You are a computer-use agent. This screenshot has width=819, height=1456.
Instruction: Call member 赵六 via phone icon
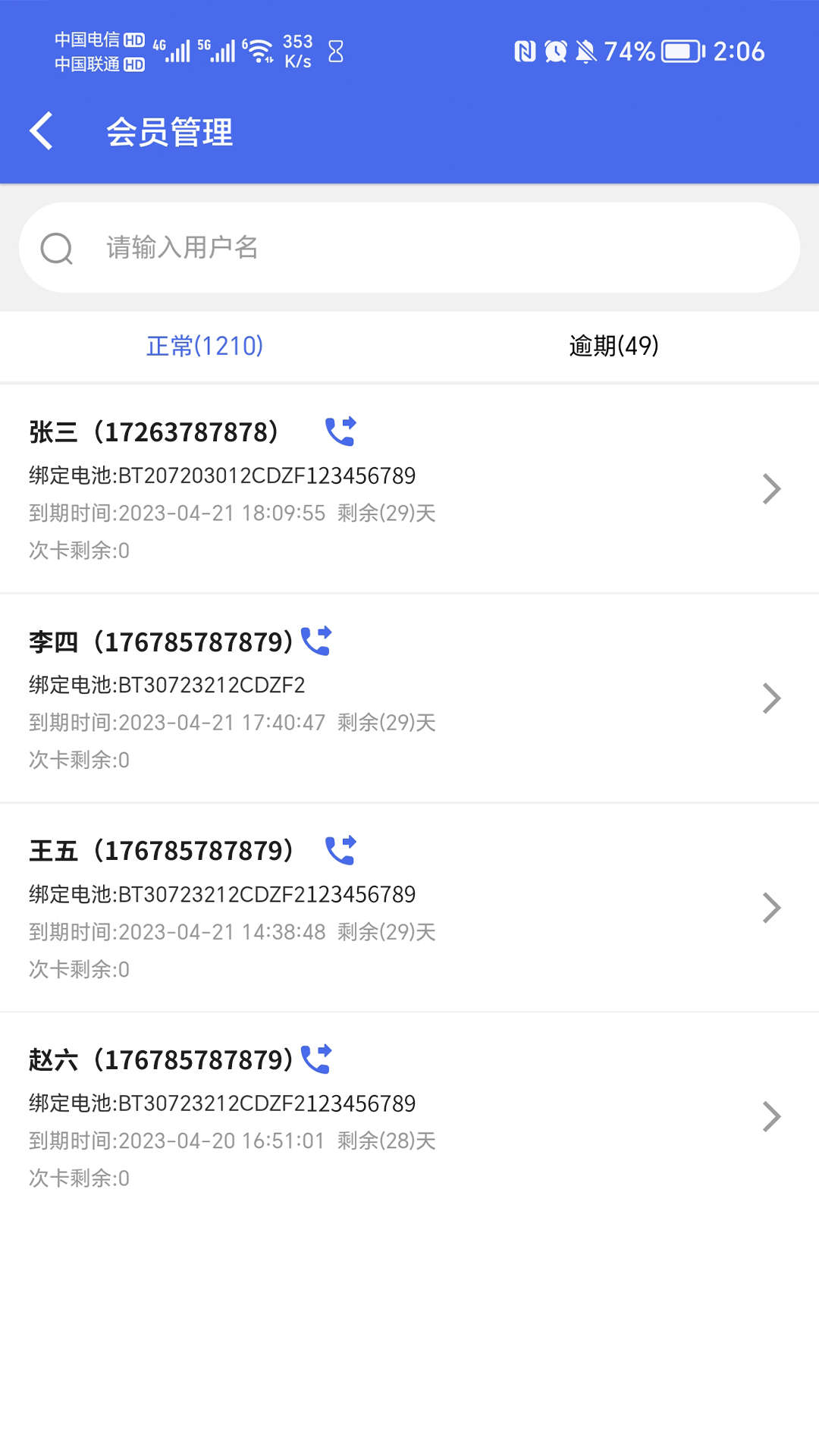click(x=316, y=1059)
